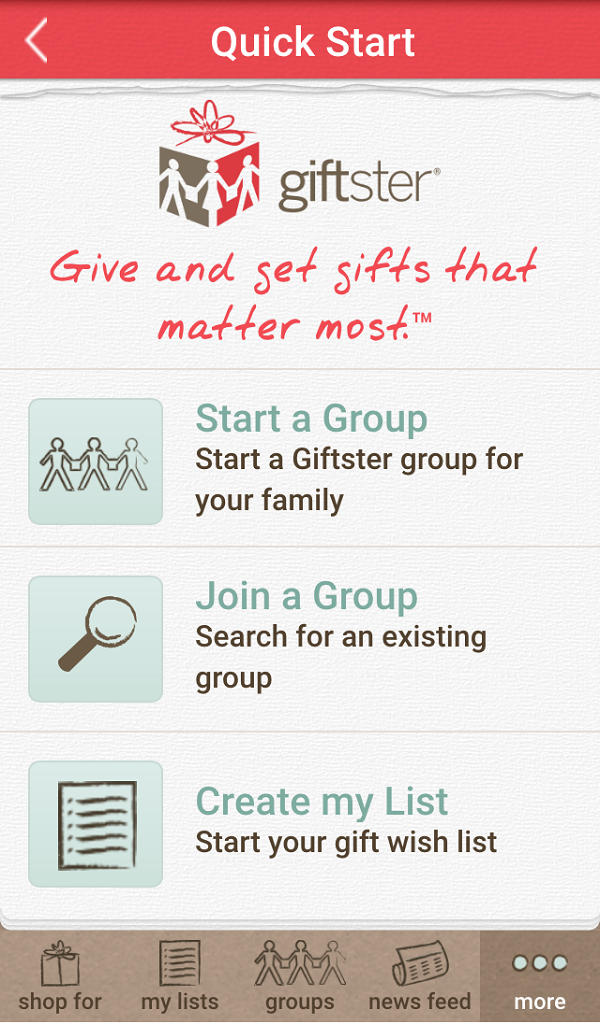The image size is (600, 1024).
Task: Open Create my List
Action: (x=300, y=822)
